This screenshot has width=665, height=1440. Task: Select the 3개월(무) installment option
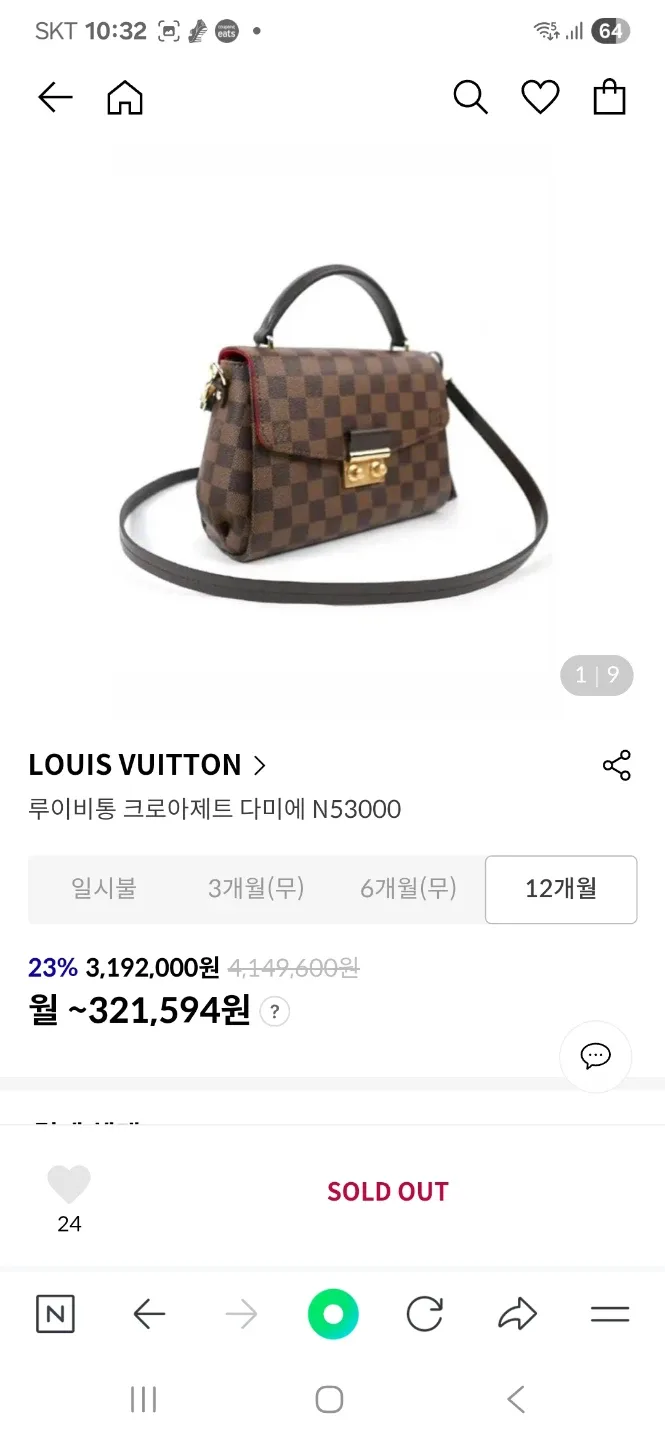[x=256, y=888]
